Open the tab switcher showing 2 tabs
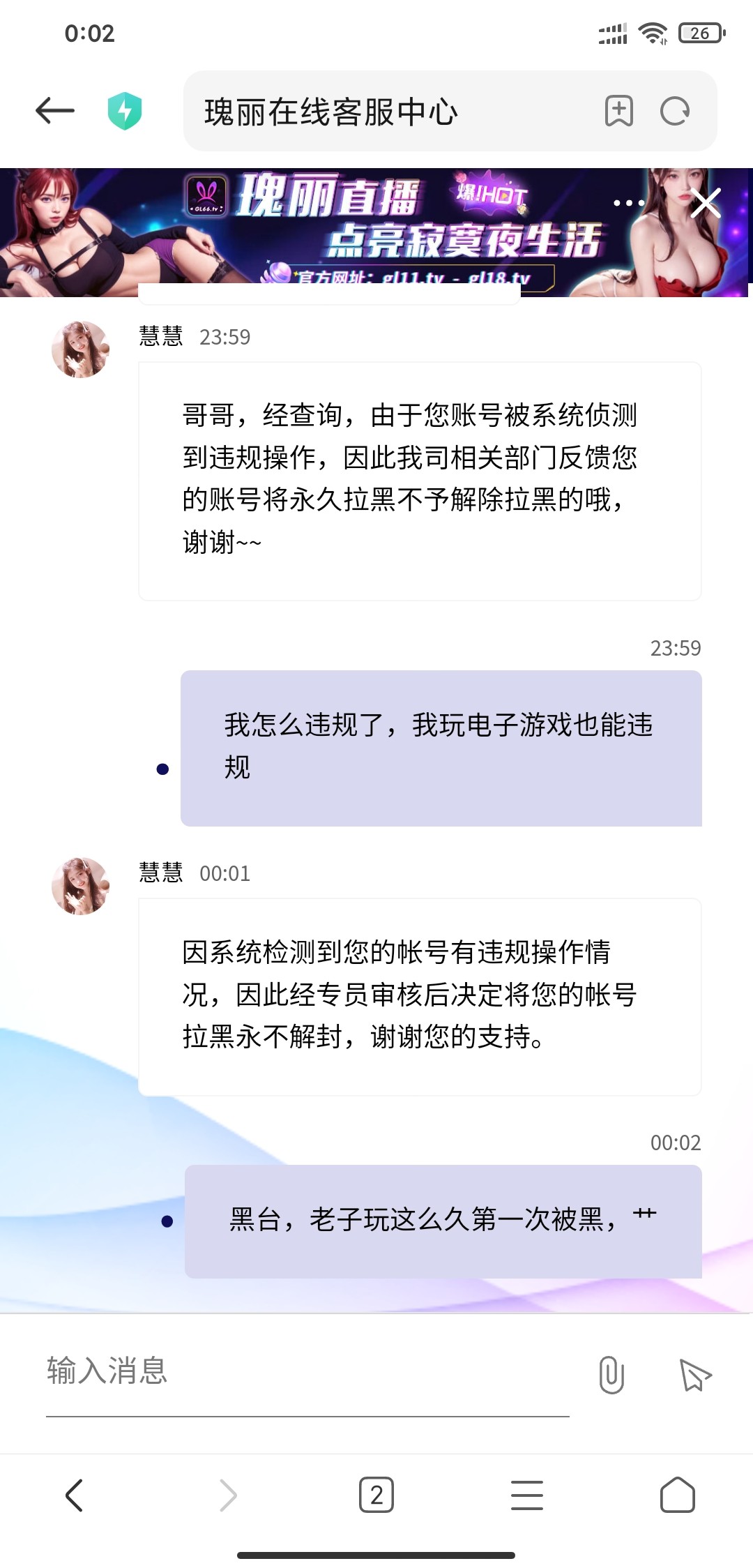Image resolution: width=753 pixels, height=1568 pixels. [376, 1495]
